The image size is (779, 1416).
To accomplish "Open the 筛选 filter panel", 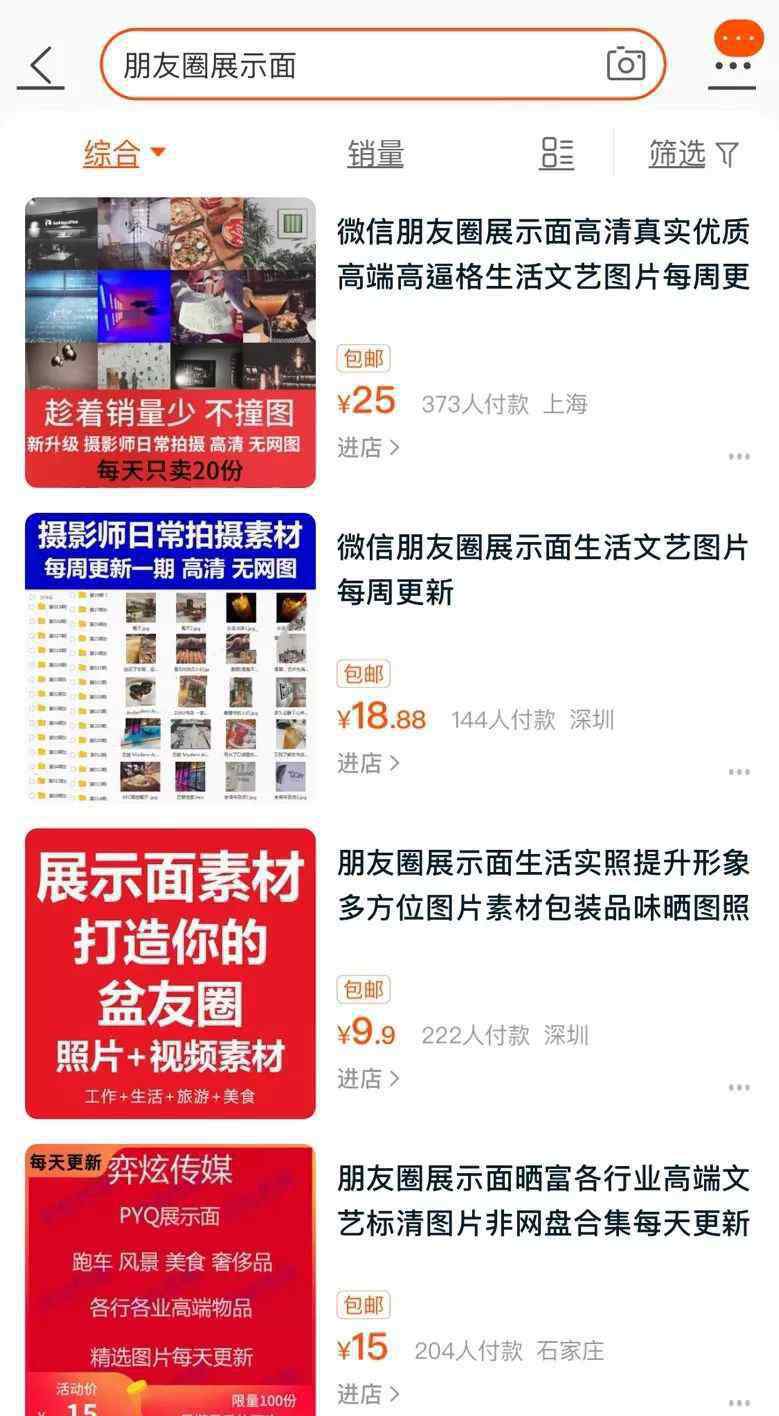I will point(693,153).
